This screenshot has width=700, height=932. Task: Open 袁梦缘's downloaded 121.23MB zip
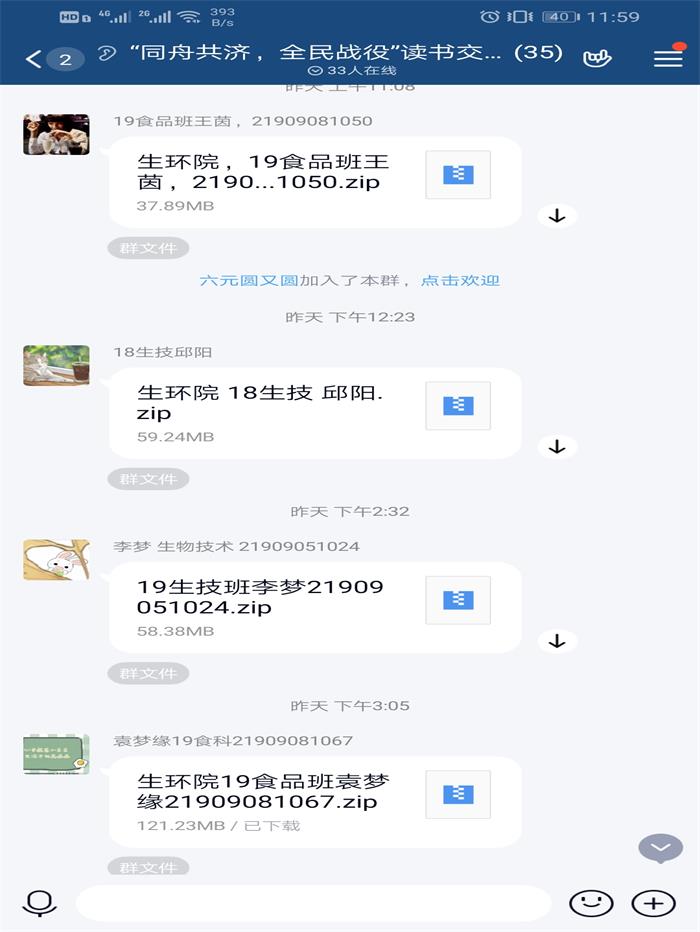tap(315, 802)
